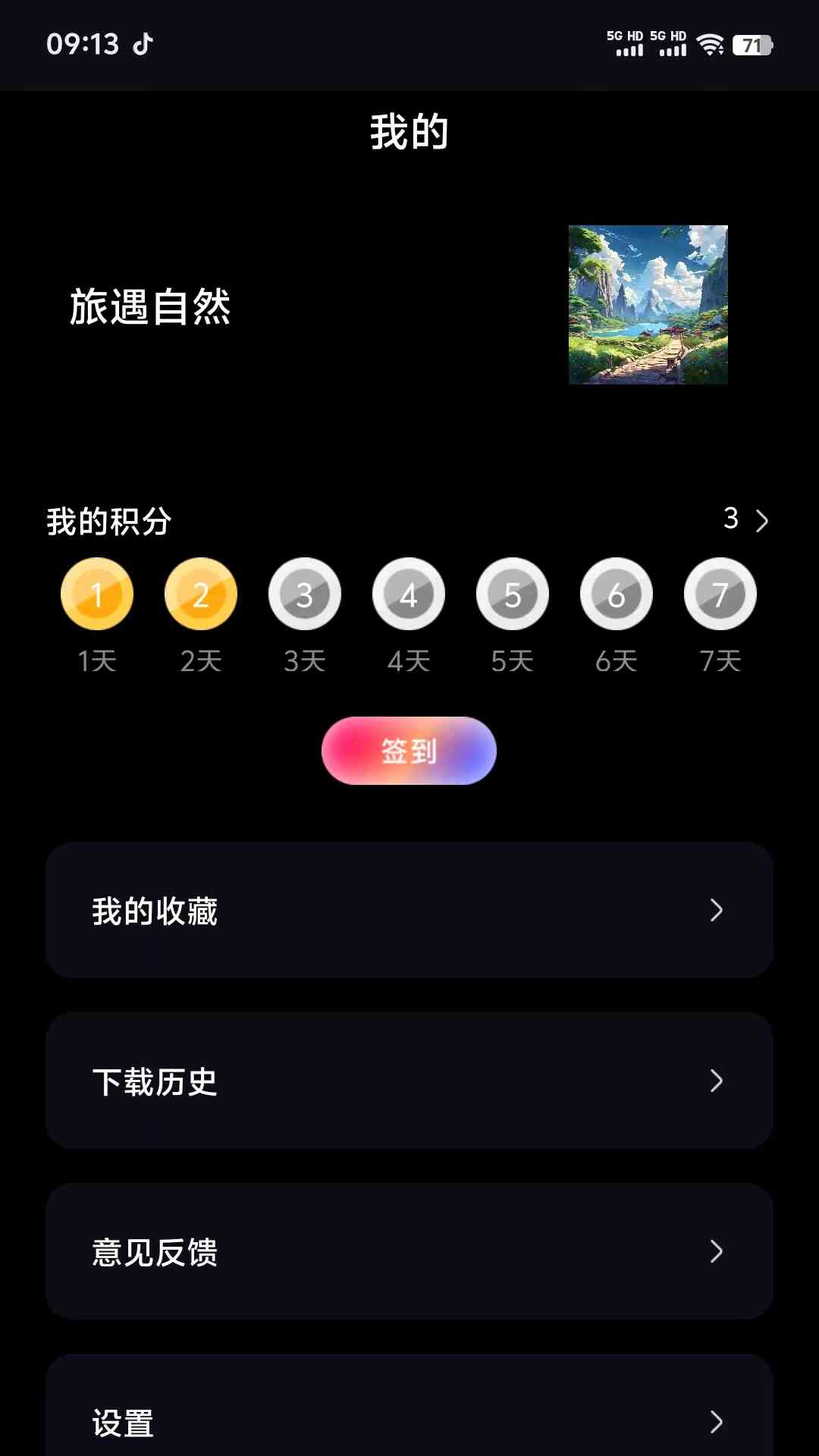Tap the landscape profile avatar
The image size is (819, 1456).
(x=648, y=305)
